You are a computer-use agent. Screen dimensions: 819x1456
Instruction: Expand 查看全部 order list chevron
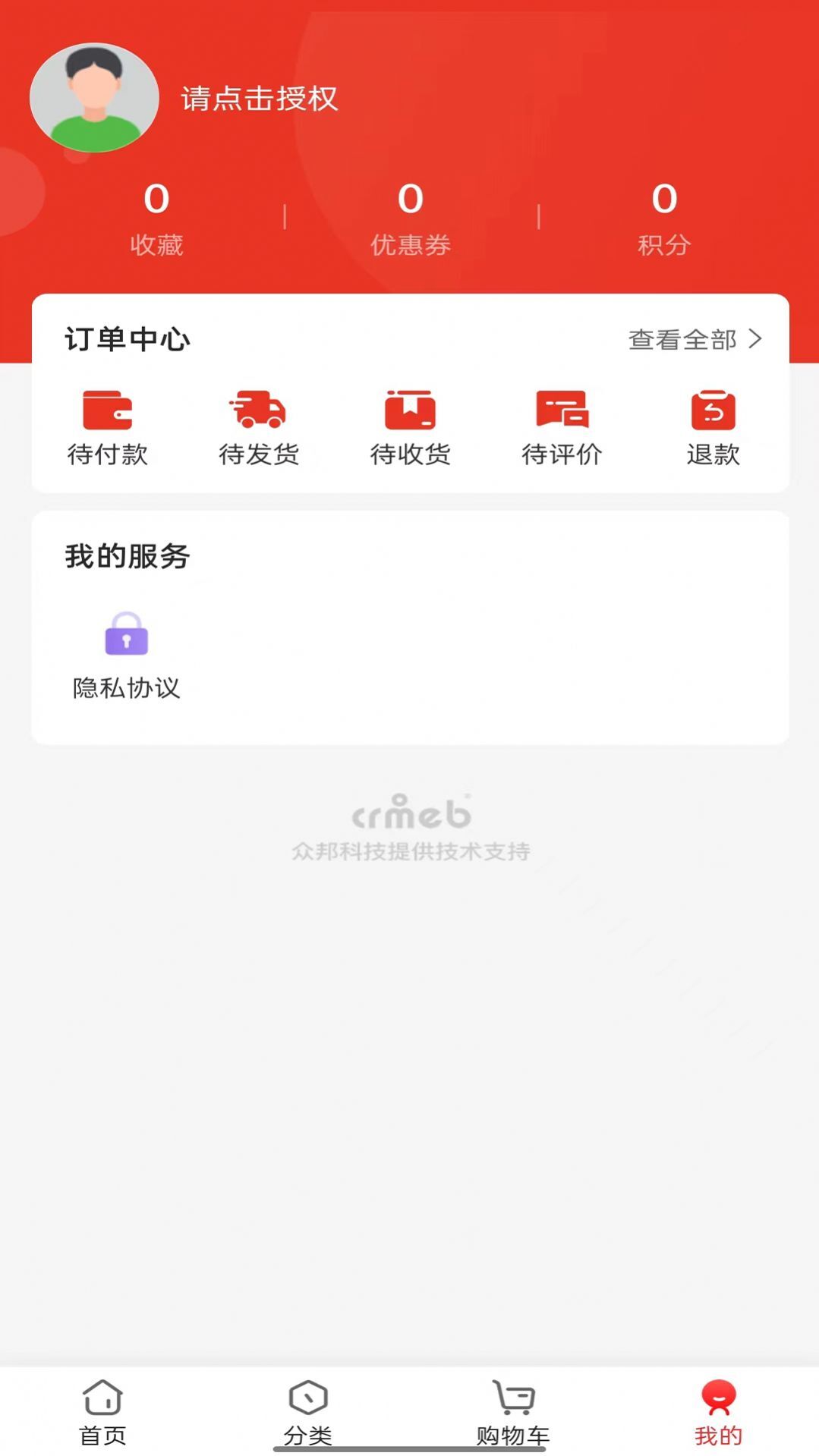[x=755, y=341]
